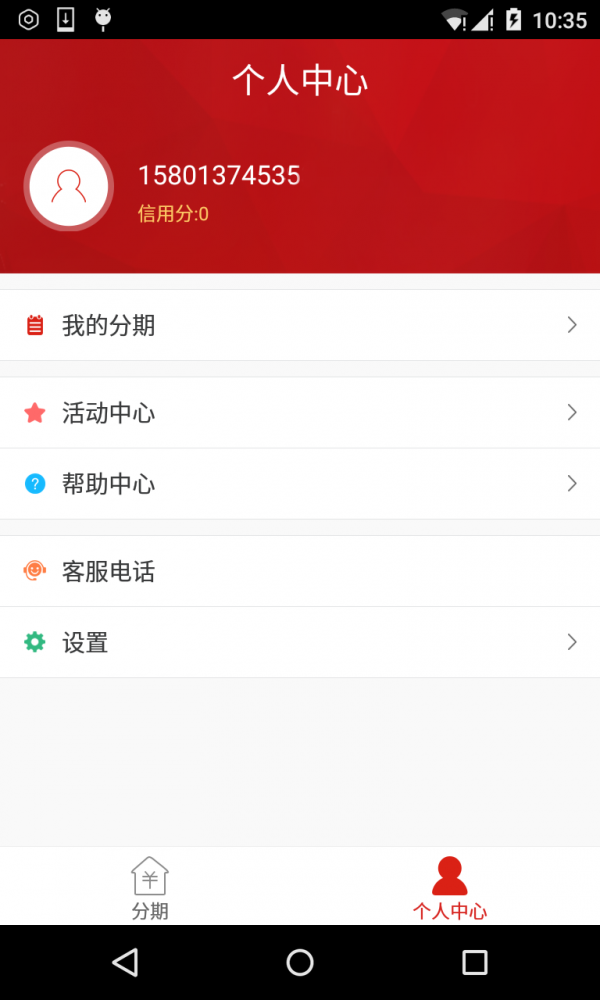Viewport: 600px width, 1000px height.
Task: Go to 帮助中心 help center
Action: (x=300, y=484)
